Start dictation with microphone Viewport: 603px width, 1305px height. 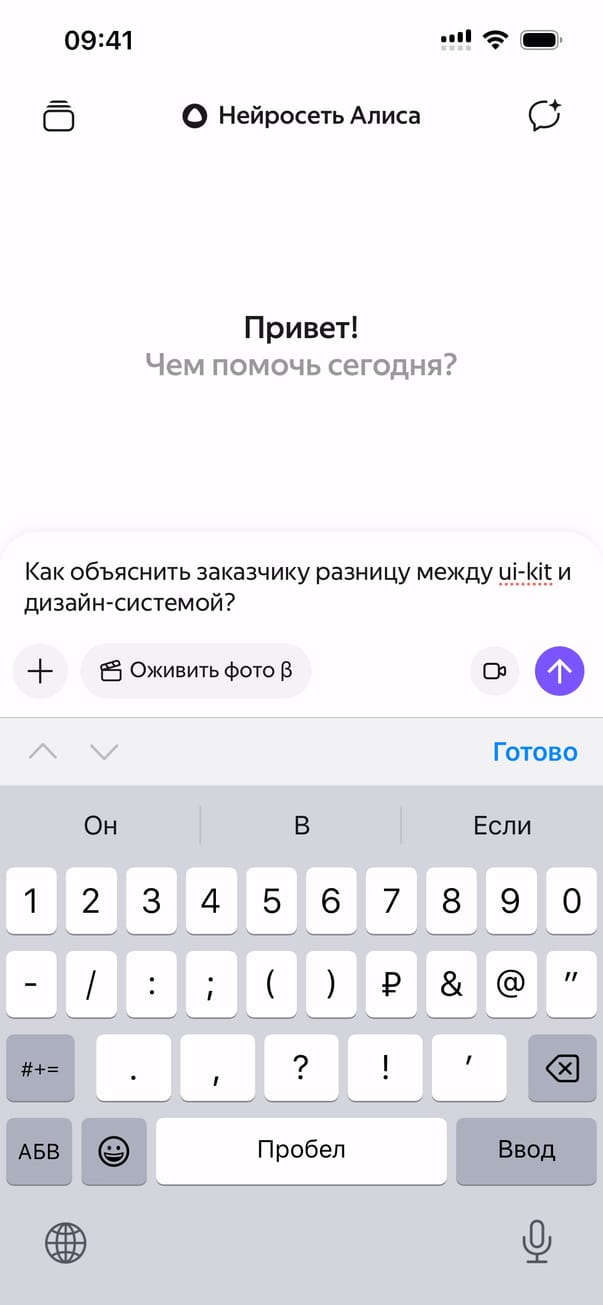coord(537,1242)
